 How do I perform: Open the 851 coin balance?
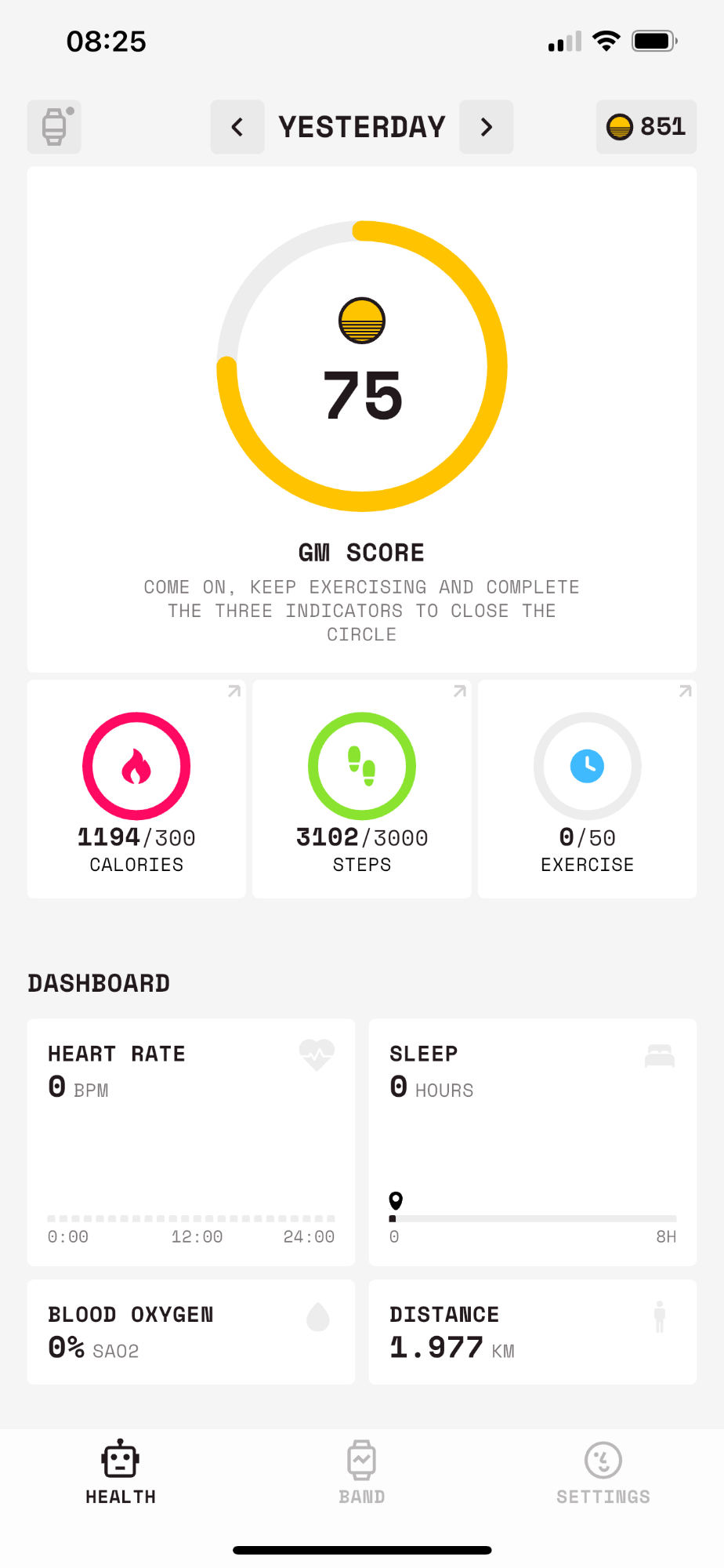coord(646,127)
